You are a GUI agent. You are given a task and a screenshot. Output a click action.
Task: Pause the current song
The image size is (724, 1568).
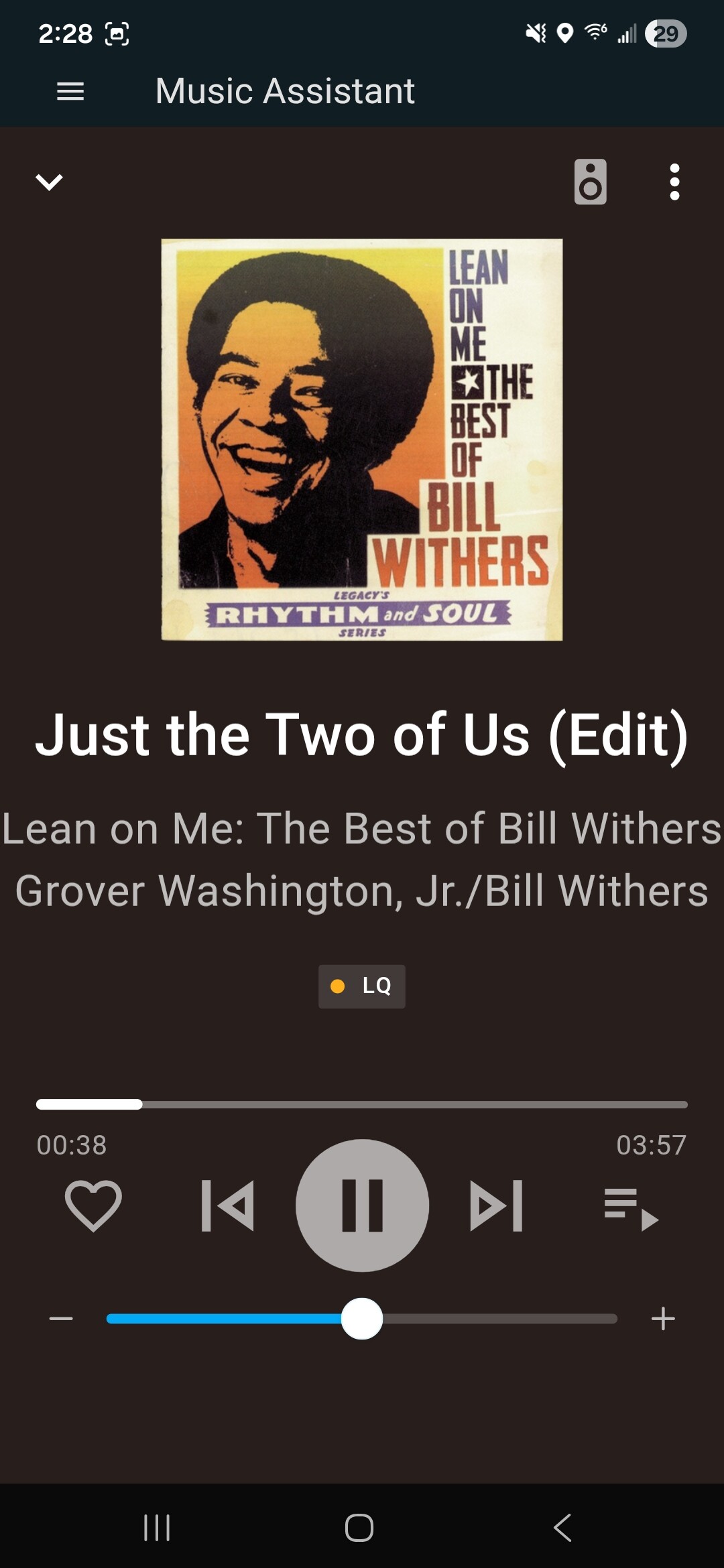(x=362, y=1206)
